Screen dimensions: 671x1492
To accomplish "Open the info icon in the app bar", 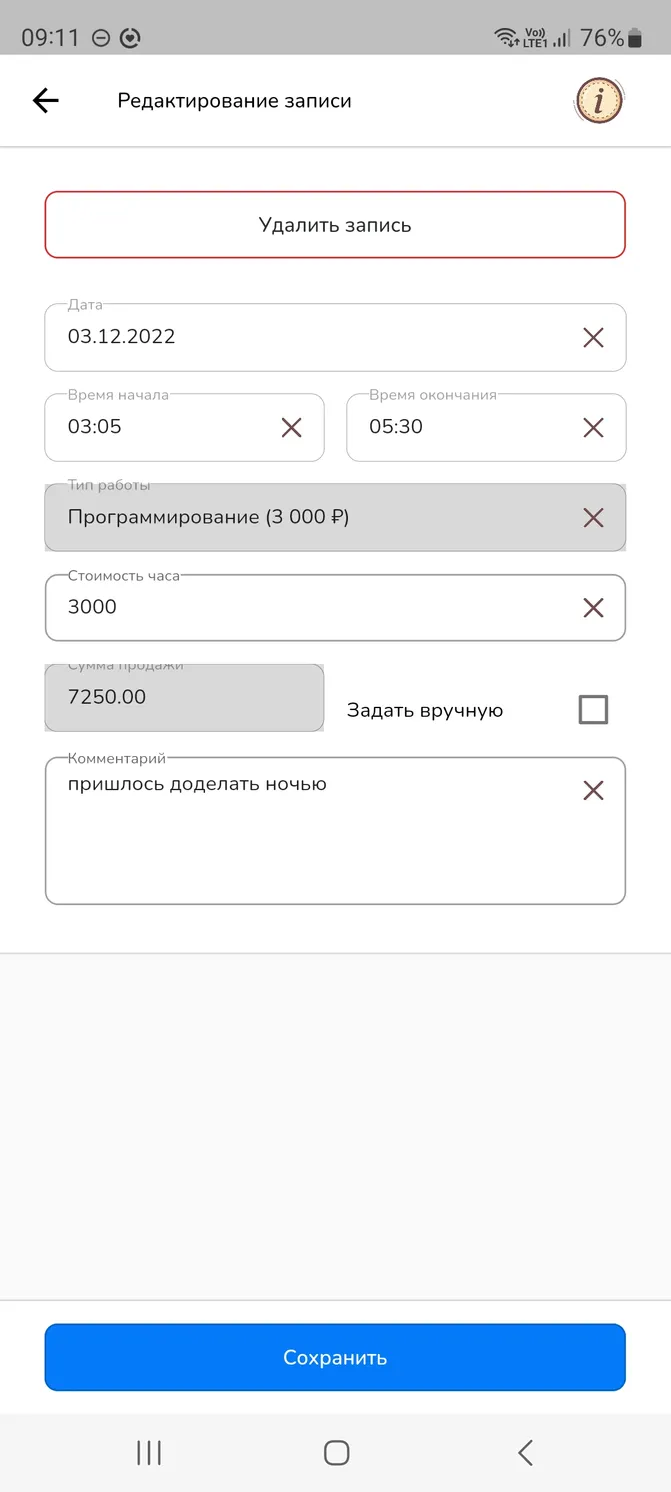I will point(599,100).
